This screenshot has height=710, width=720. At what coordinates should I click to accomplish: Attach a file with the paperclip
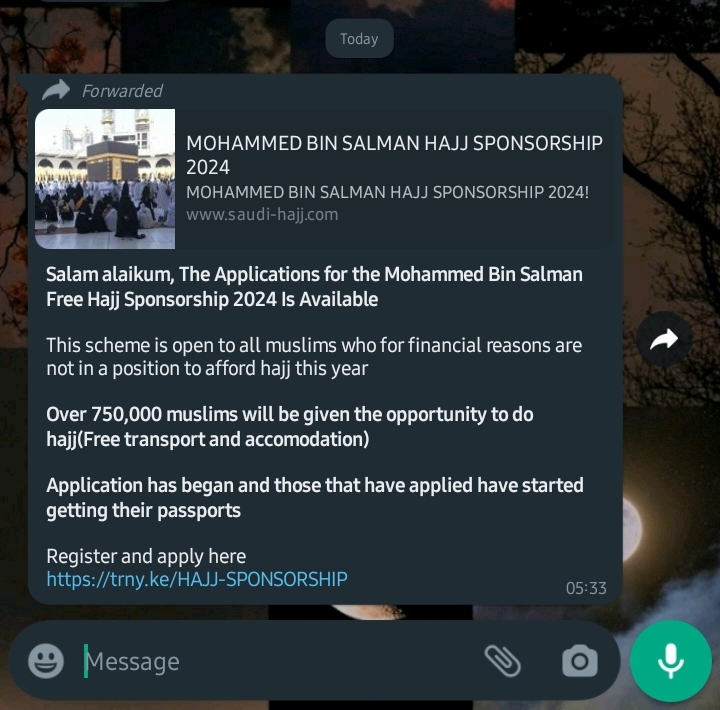point(503,661)
